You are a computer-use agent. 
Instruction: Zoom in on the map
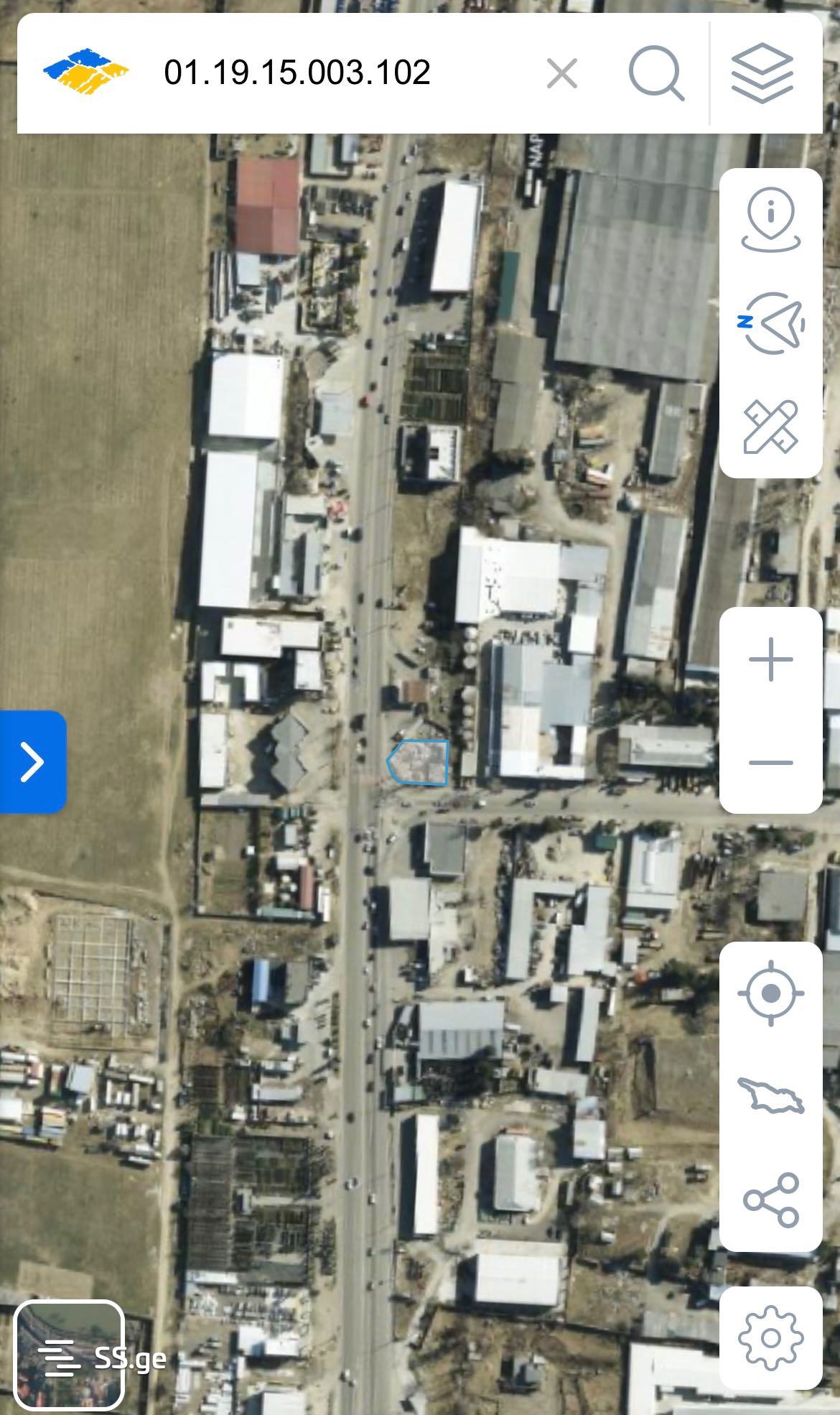770,659
